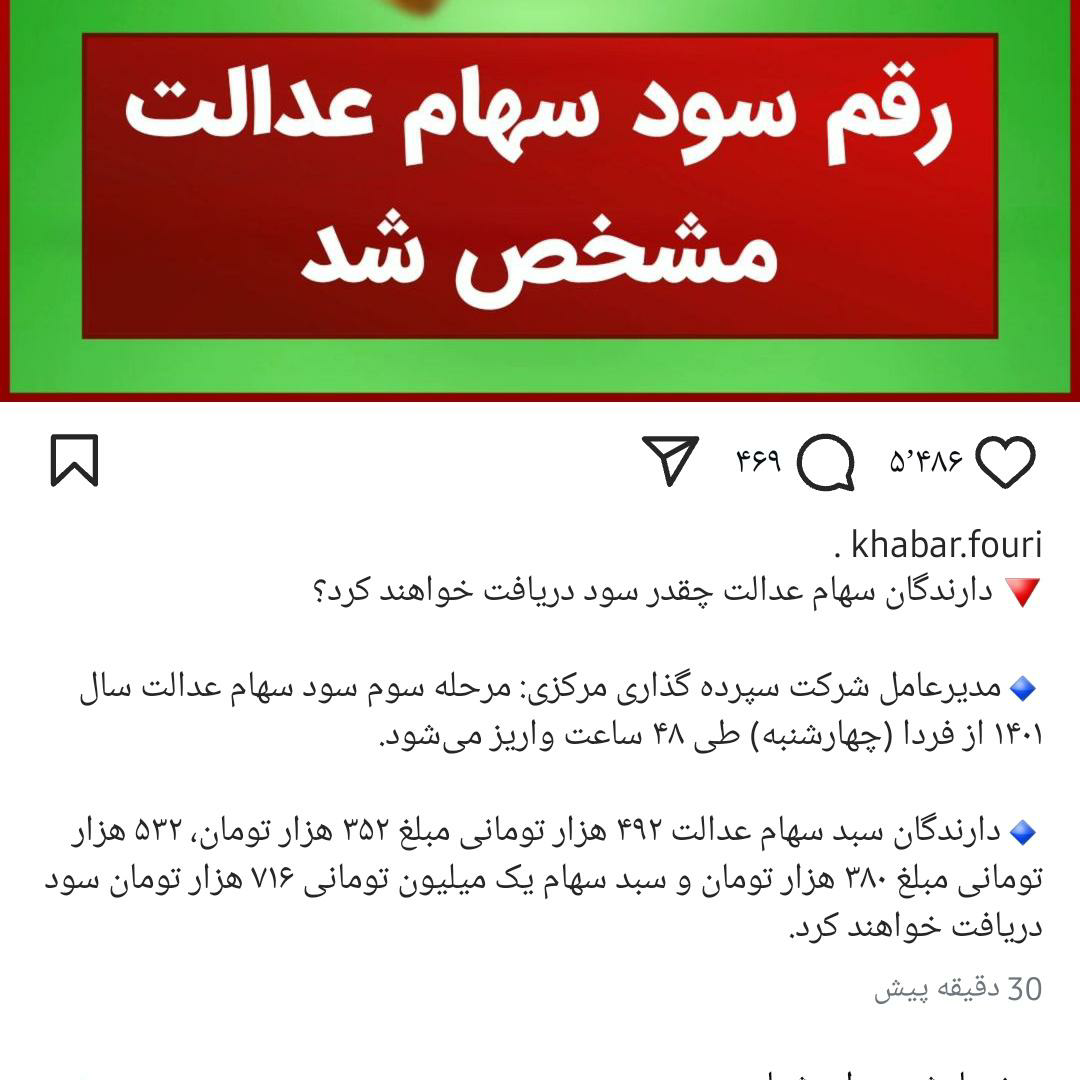1080x1080 pixels.
Task: Open khabar.fouri profile from caption
Action: coord(946,546)
